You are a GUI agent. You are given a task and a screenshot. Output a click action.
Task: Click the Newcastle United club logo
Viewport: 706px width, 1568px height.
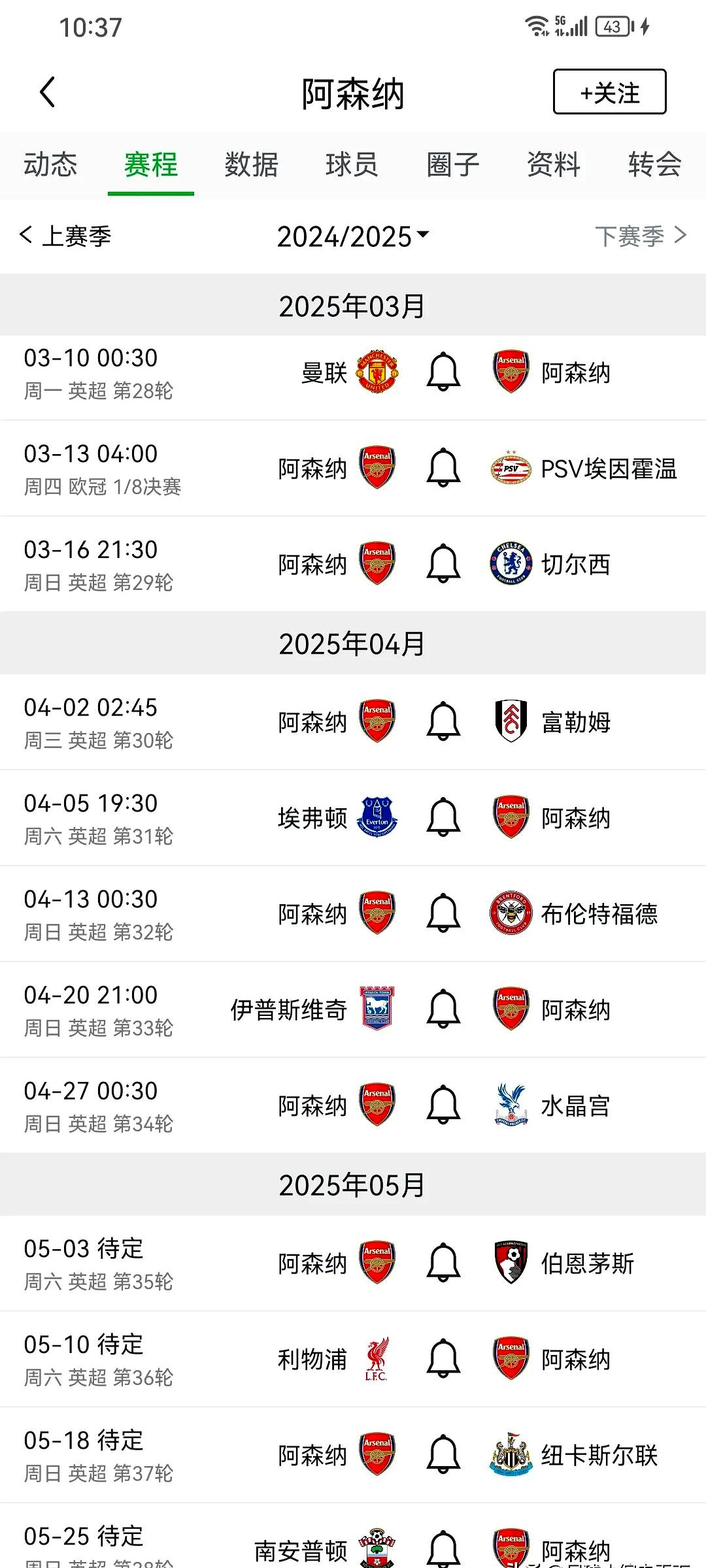(510, 1456)
